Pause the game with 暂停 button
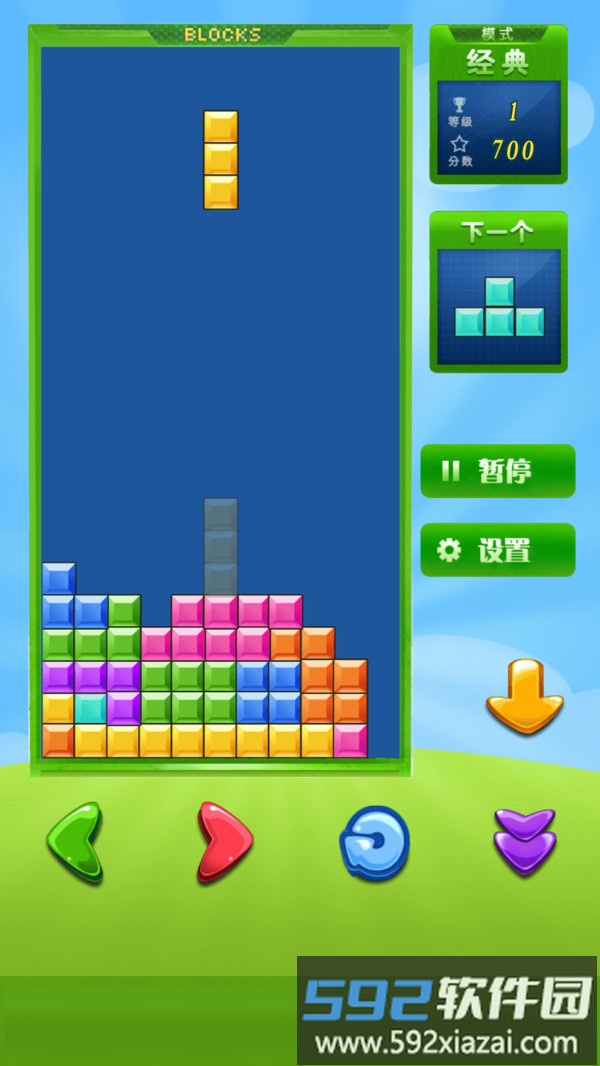Image resolution: width=600 pixels, height=1066 pixels. point(497,471)
